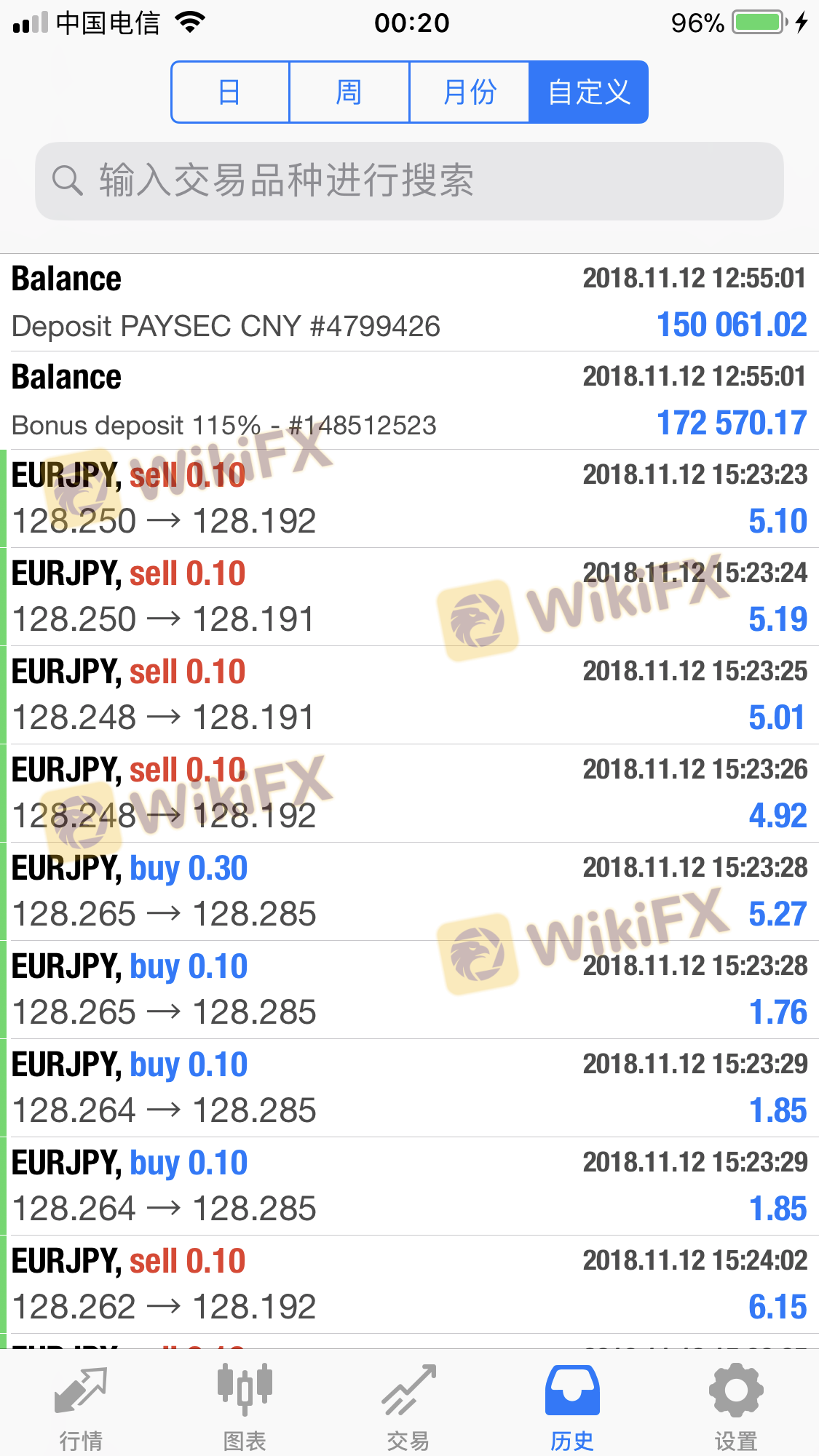The image size is (819, 1456).
Task: Switch to the 日 (day) period
Action: point(230,92)
